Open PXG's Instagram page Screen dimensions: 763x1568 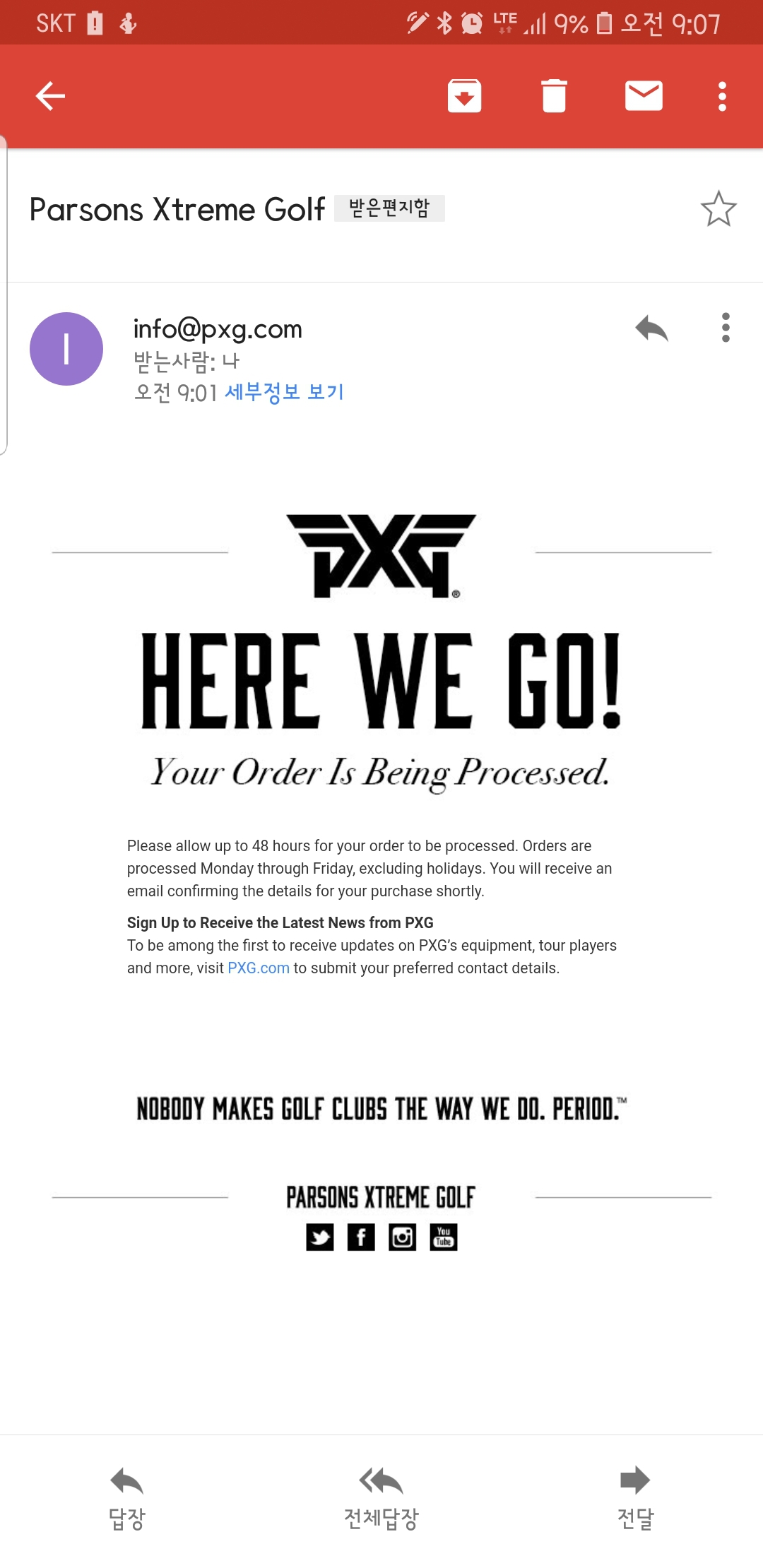point(402,1237)
